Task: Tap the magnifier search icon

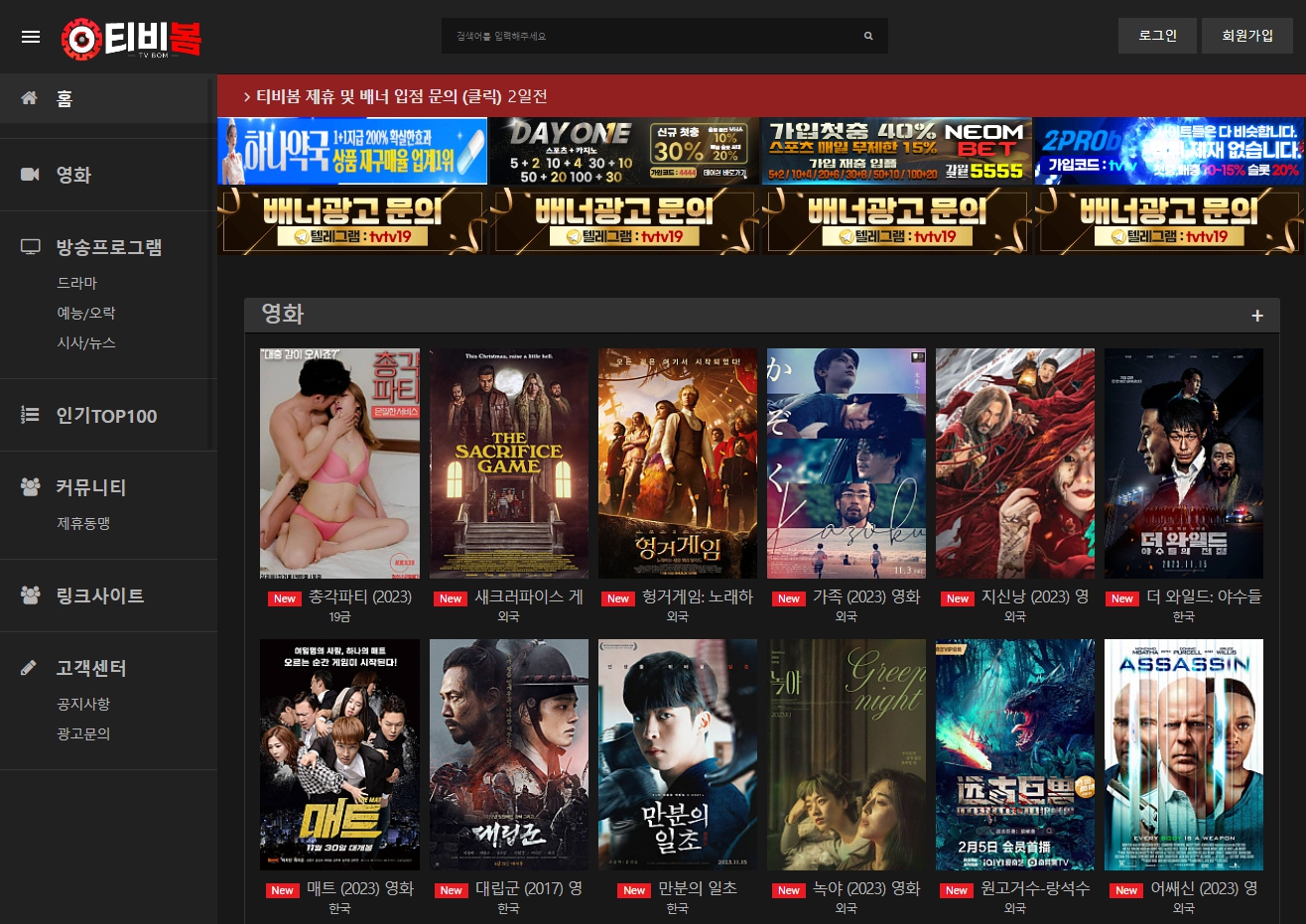Action: 868,37
